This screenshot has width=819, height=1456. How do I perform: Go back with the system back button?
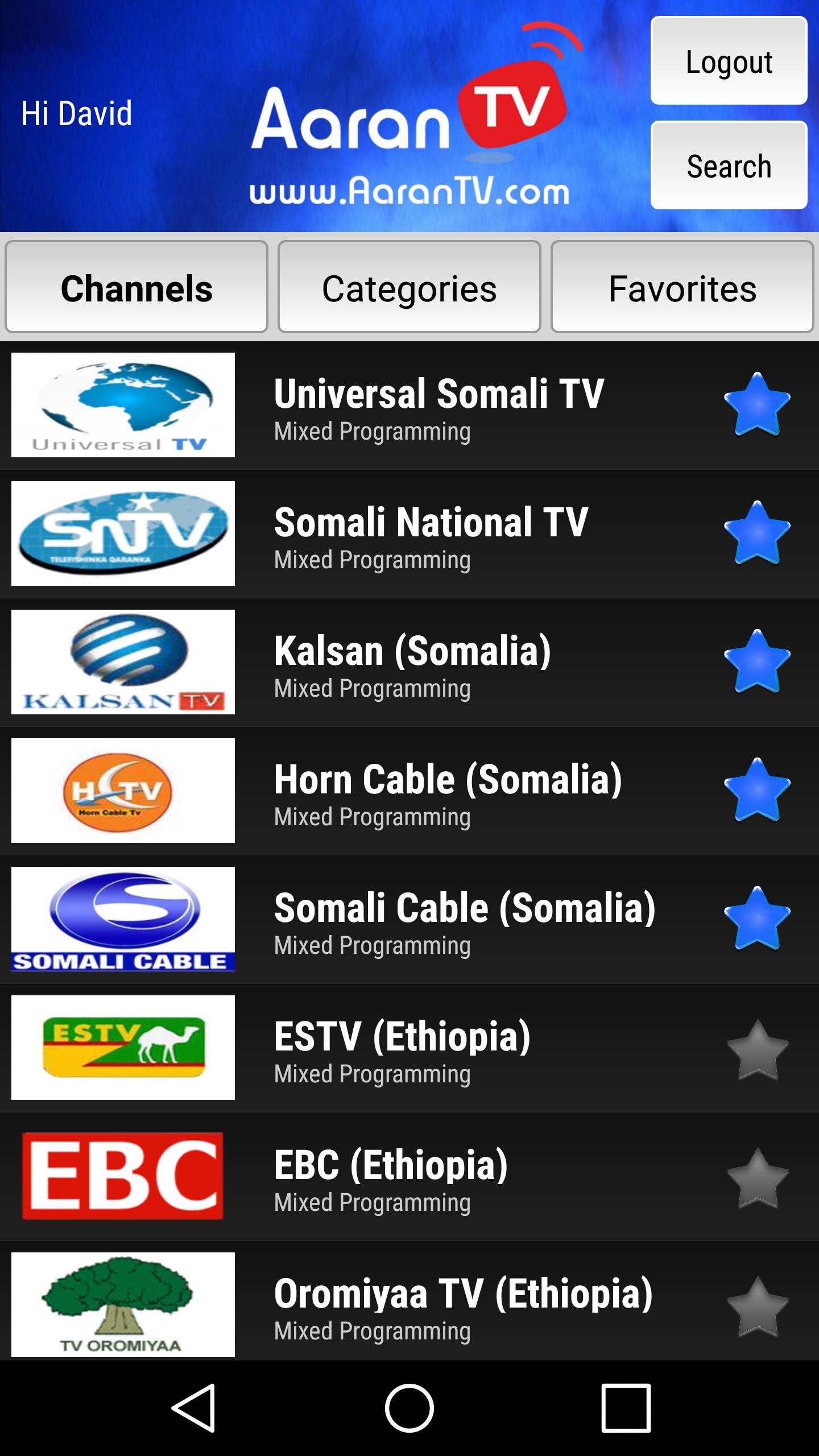coord(193,1408)
